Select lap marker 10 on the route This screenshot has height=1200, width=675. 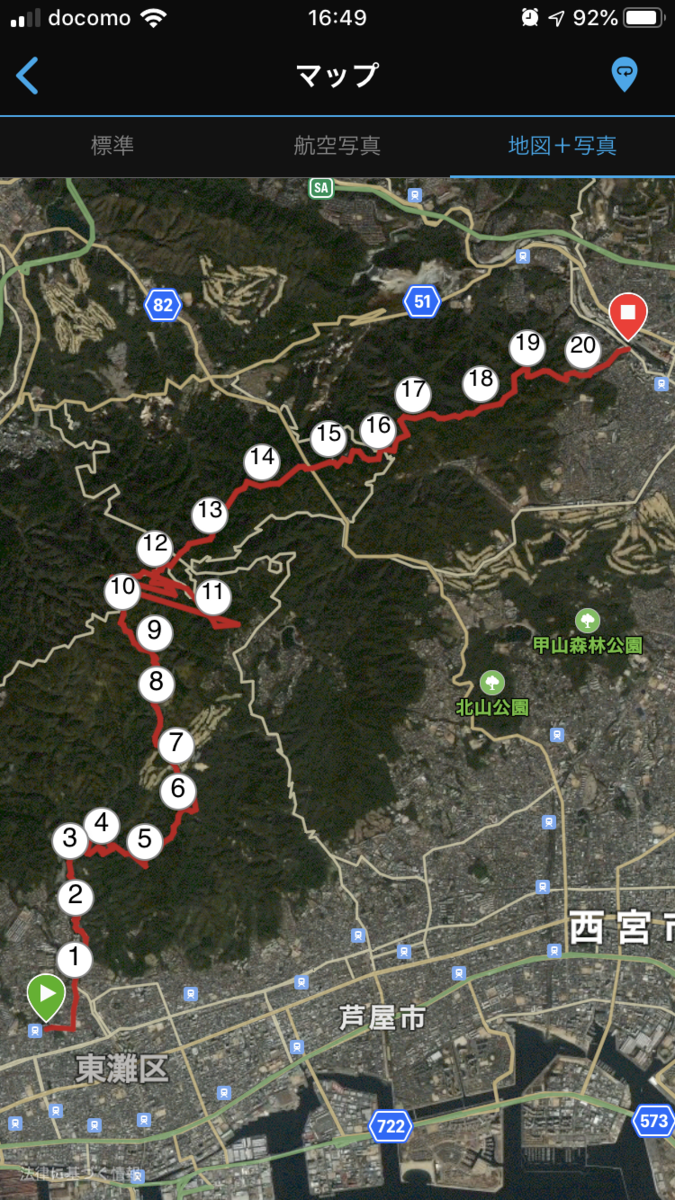123,588
